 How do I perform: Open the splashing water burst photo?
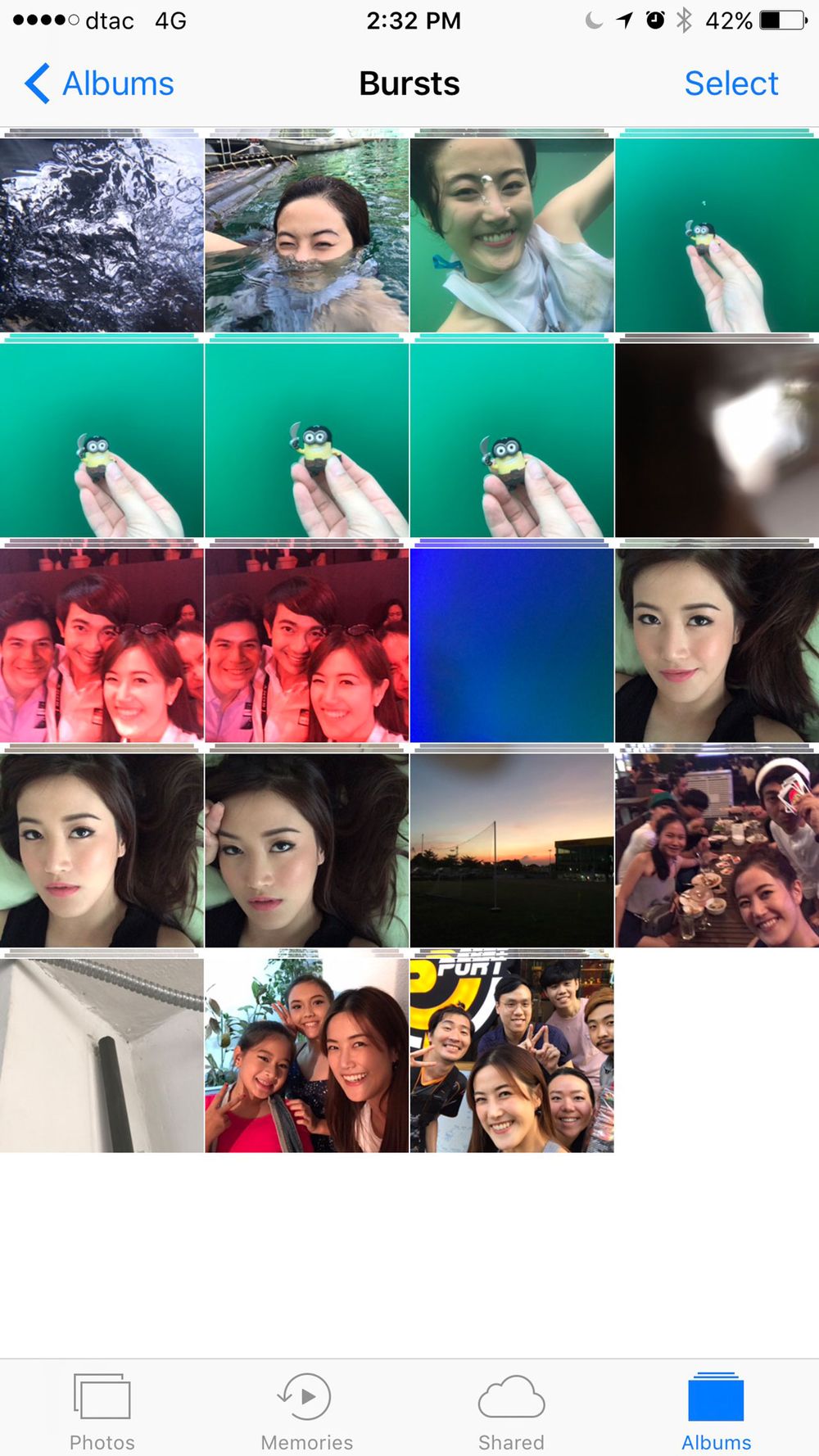(102, 235)
